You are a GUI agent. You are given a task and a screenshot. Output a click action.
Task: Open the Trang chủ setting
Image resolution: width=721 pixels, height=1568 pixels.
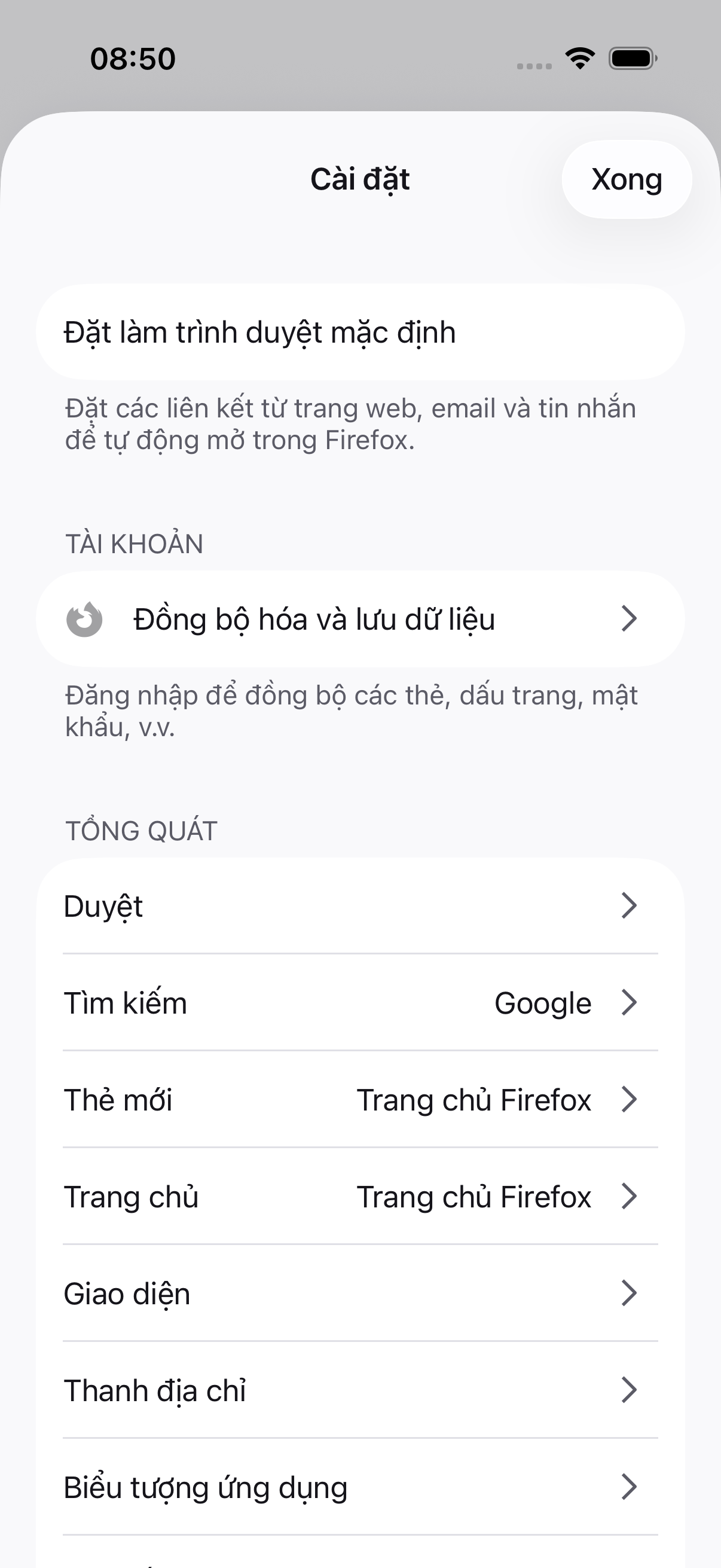(x=360, y=1196)
